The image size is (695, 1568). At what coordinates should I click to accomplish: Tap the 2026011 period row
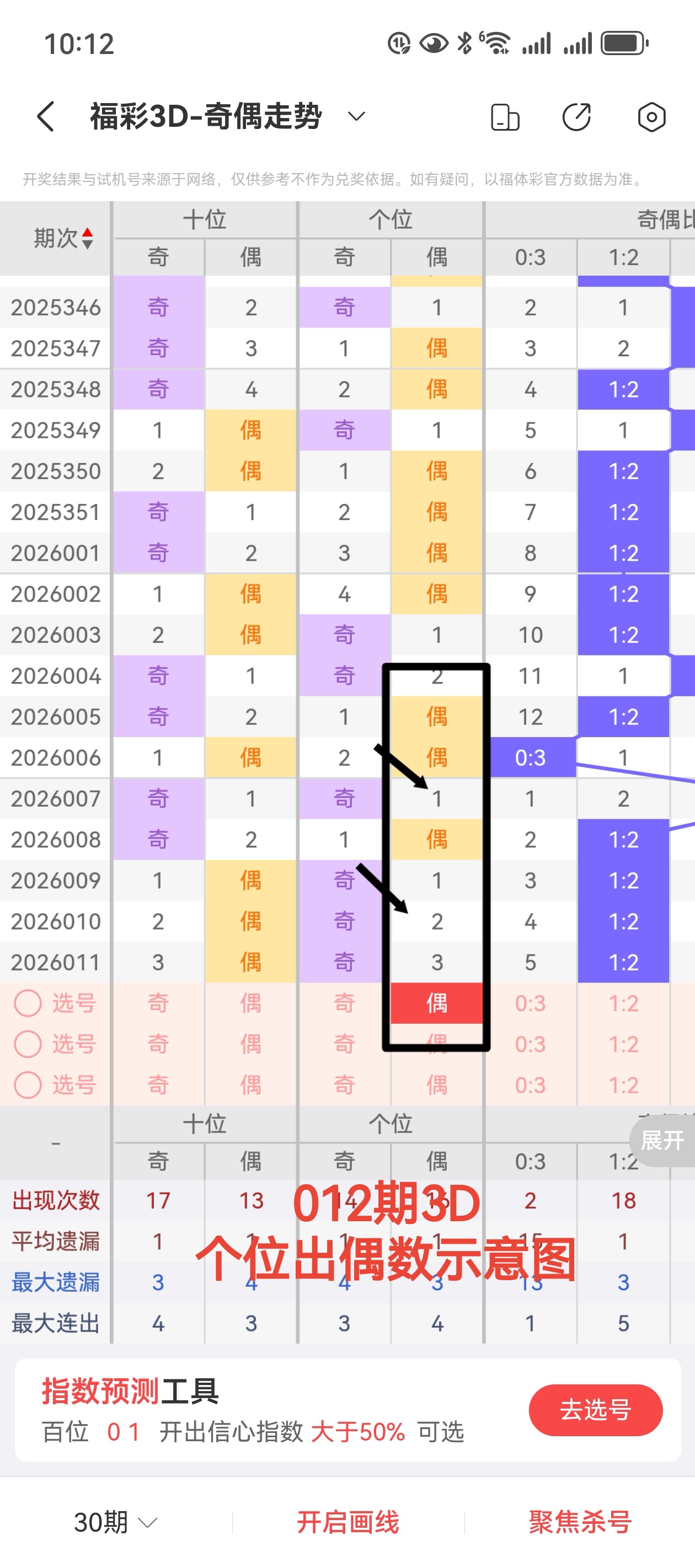(x=55, y=962)
